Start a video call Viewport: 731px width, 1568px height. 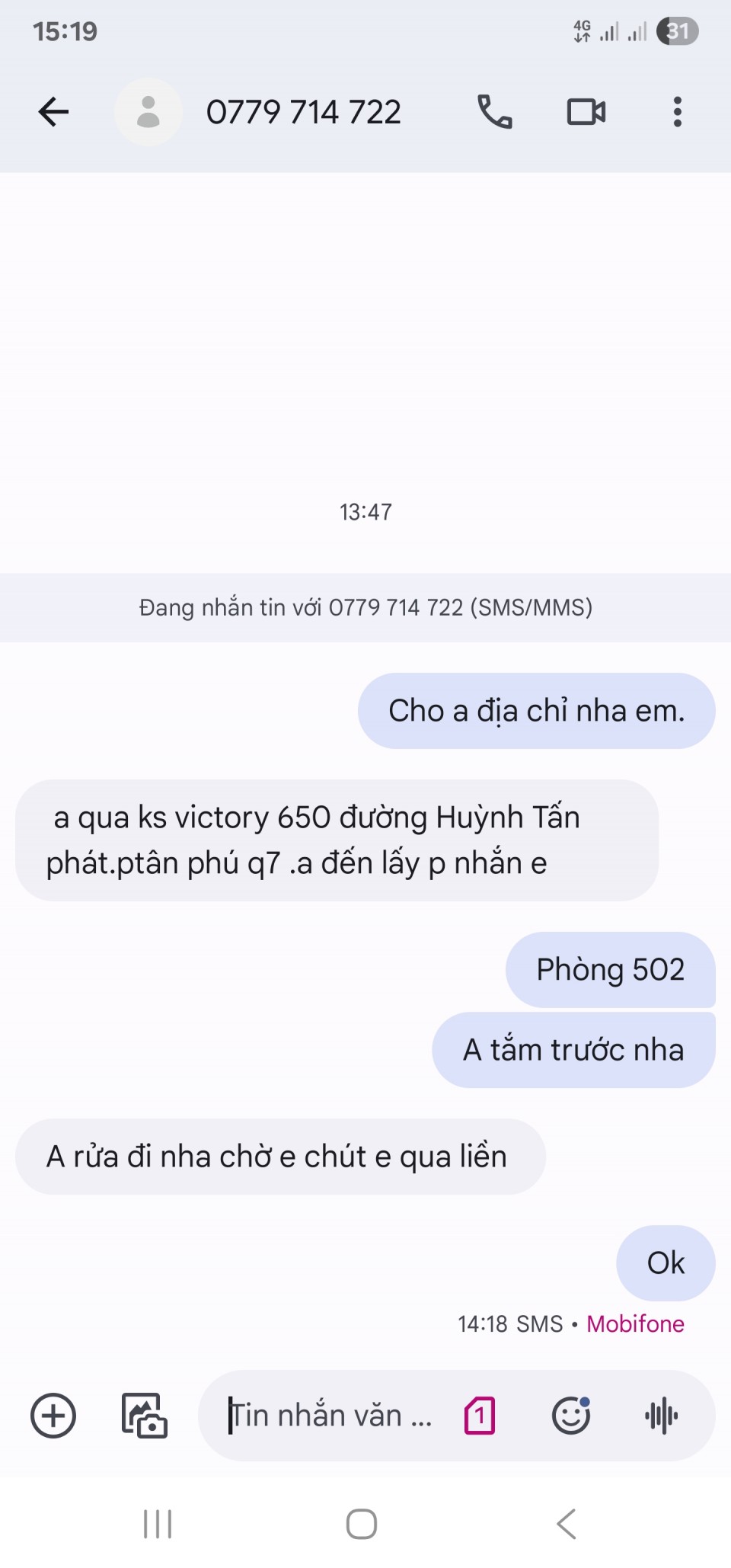(x=586, y=112)
